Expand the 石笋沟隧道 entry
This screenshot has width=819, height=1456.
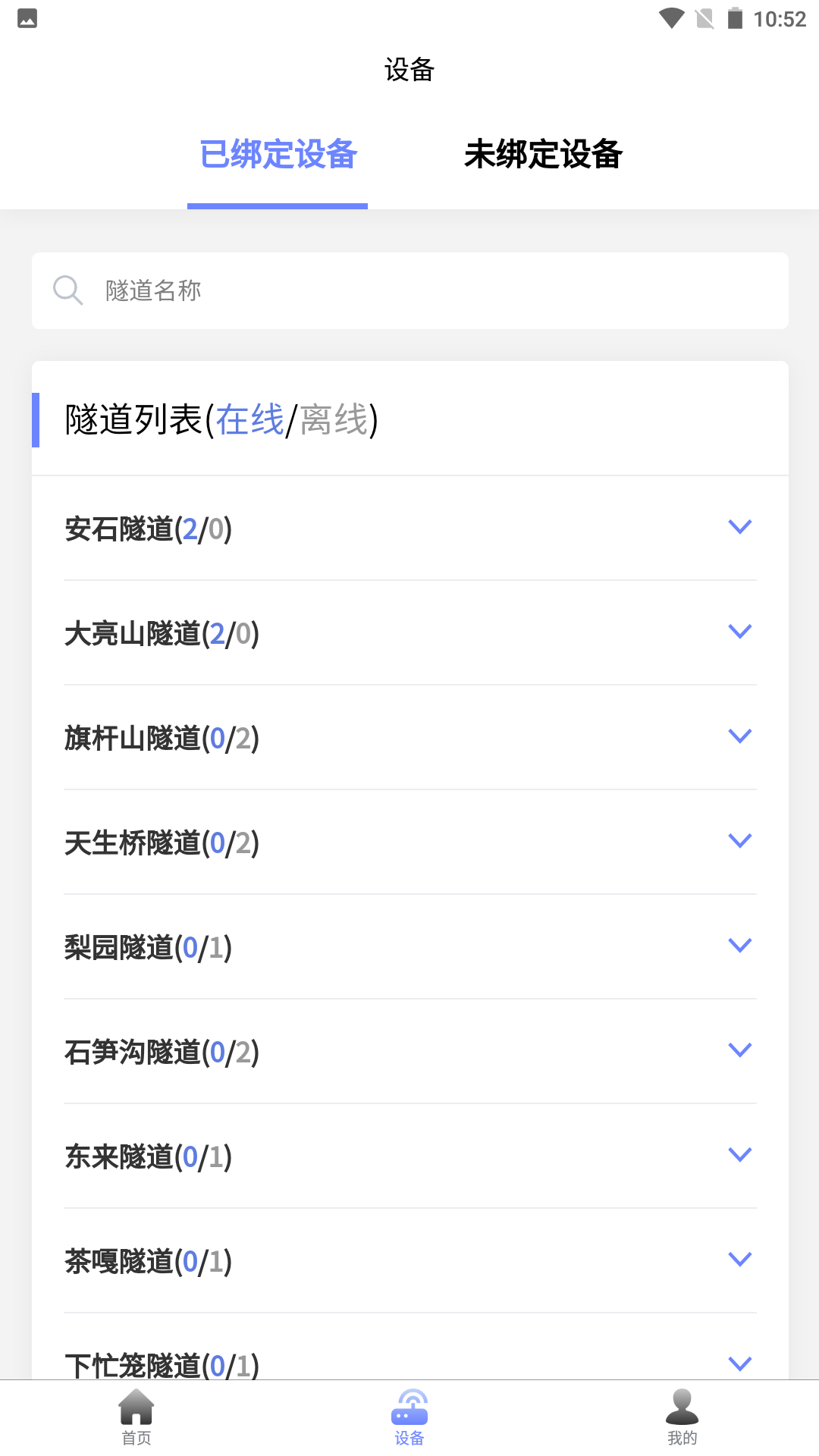(x=739, y=1050)
